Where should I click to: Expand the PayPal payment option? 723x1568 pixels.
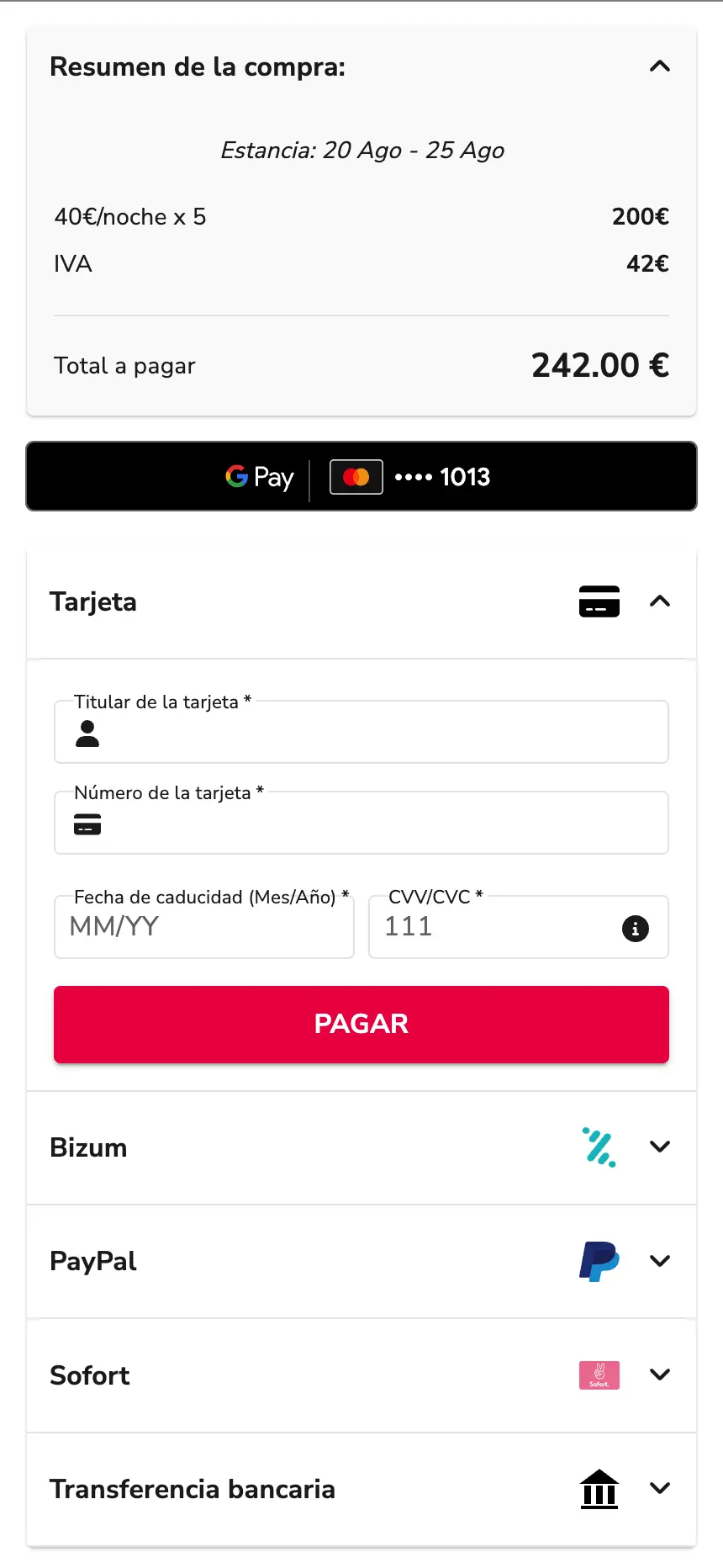(x=660, y=1261)
